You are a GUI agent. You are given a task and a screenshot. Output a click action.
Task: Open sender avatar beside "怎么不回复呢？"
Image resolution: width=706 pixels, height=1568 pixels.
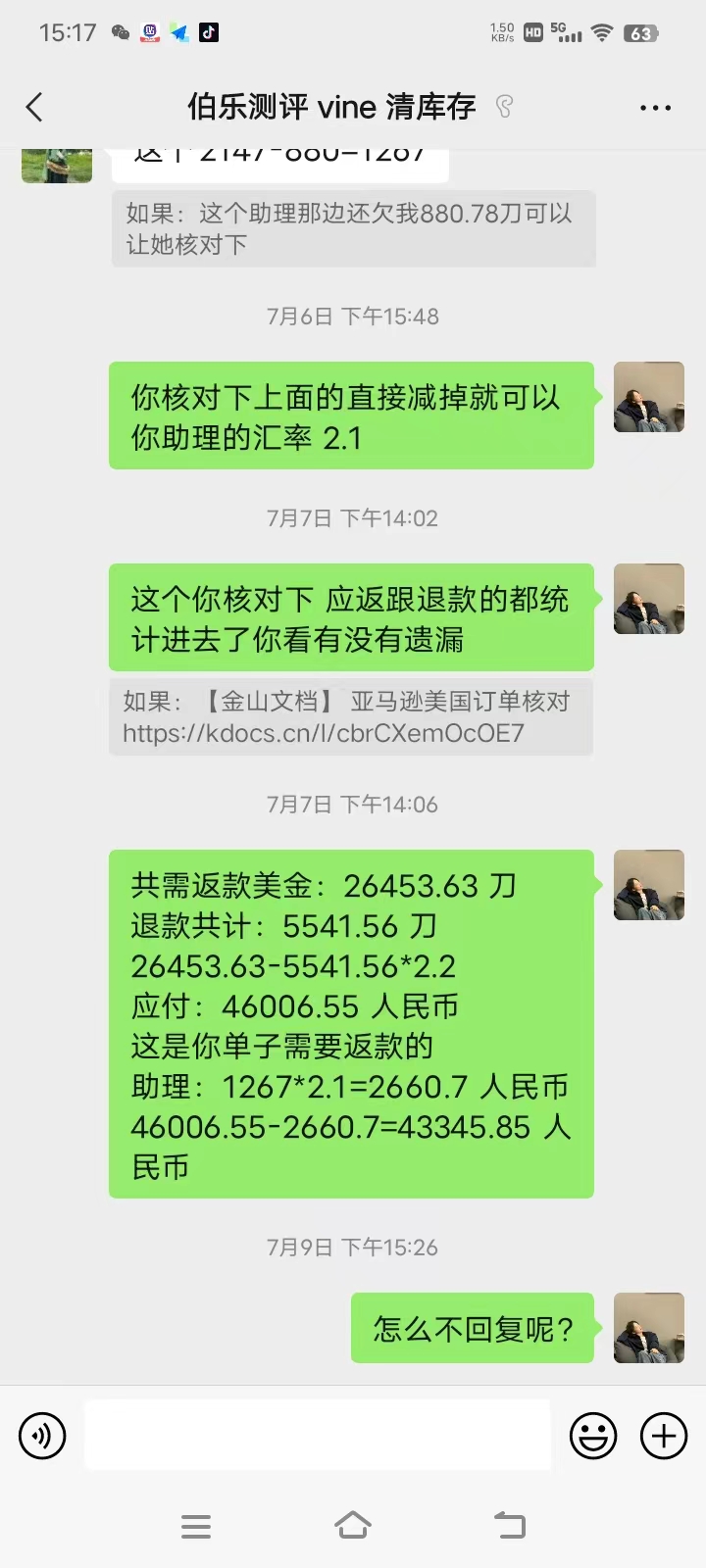[648, 1327]
